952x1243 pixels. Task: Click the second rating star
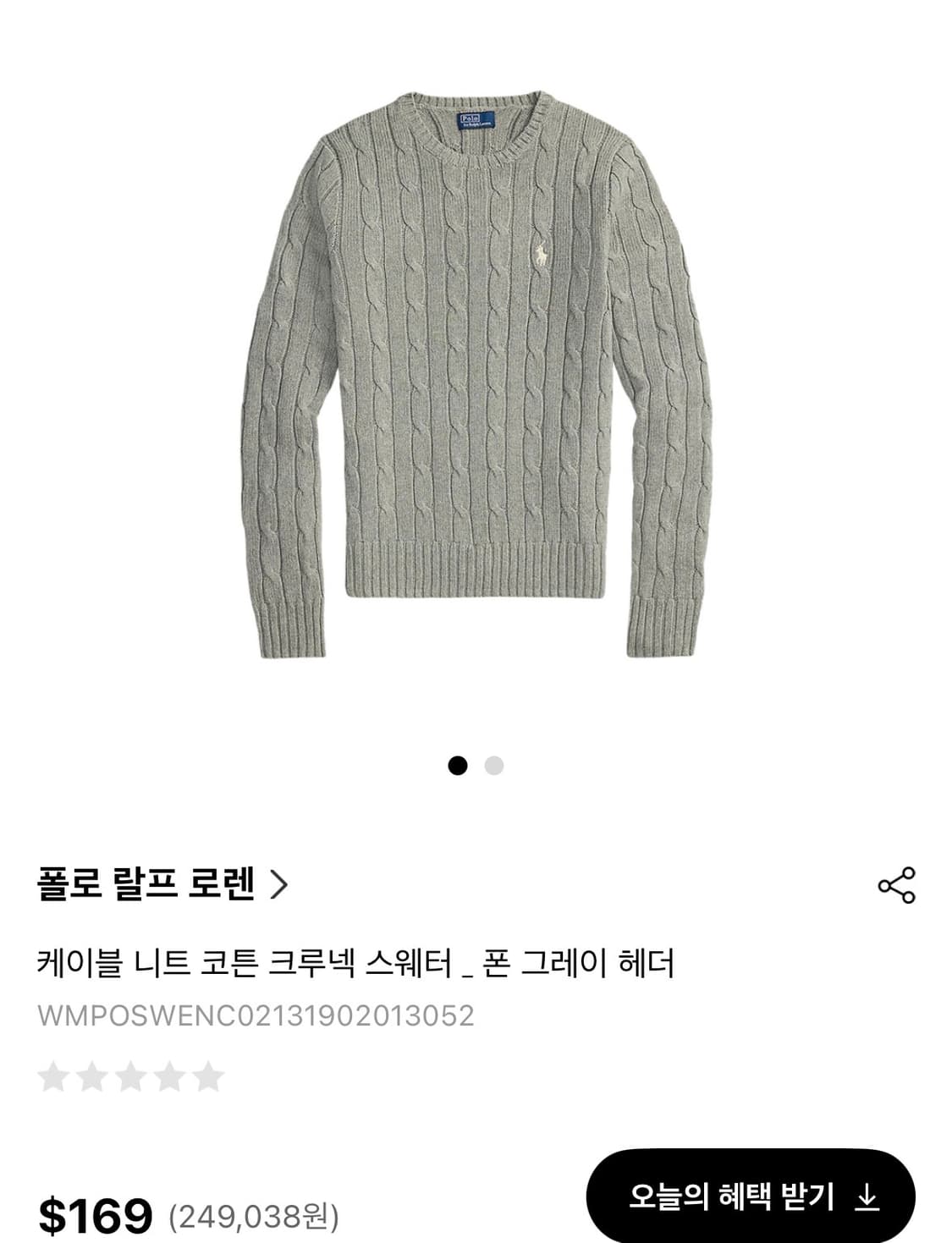[x=92, y=1077]
